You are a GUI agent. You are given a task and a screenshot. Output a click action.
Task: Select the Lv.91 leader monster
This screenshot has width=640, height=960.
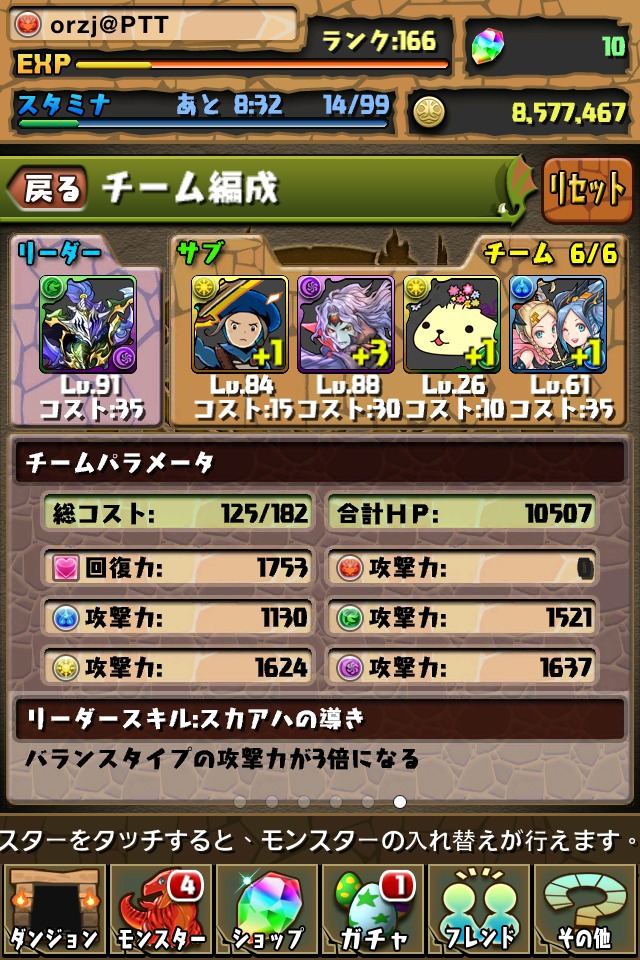87,324
